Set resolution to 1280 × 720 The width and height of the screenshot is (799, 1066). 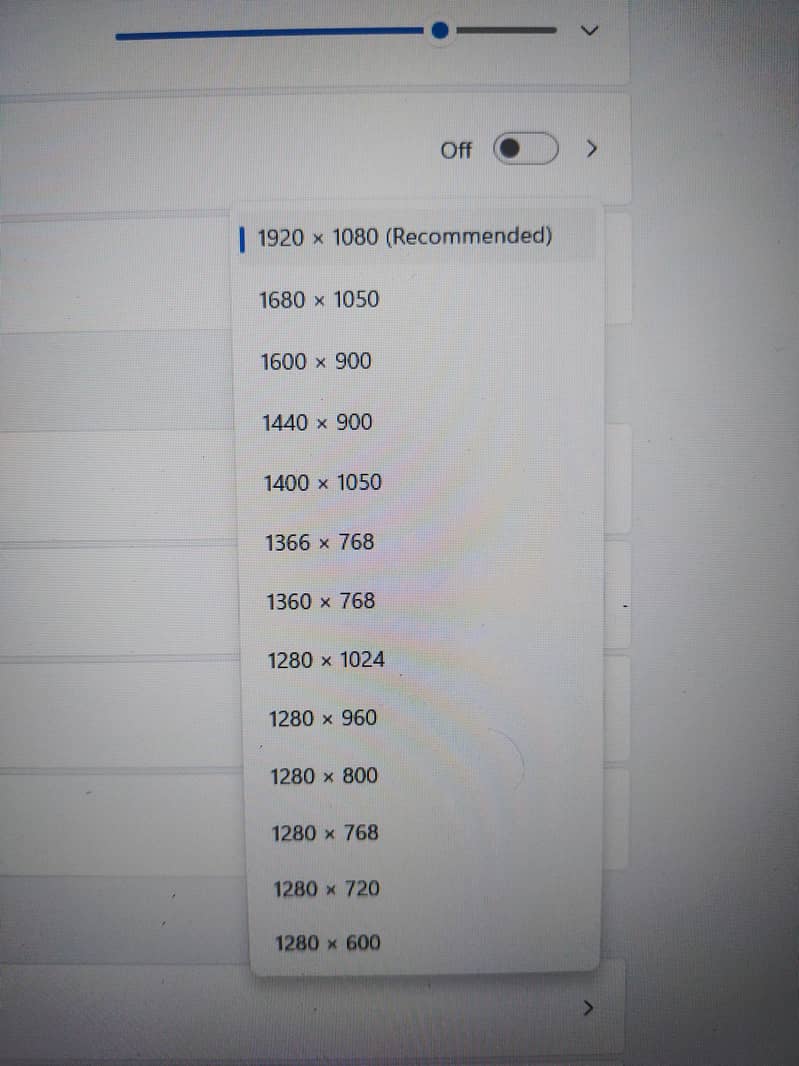pyautogui.click(x=326, y=888)
